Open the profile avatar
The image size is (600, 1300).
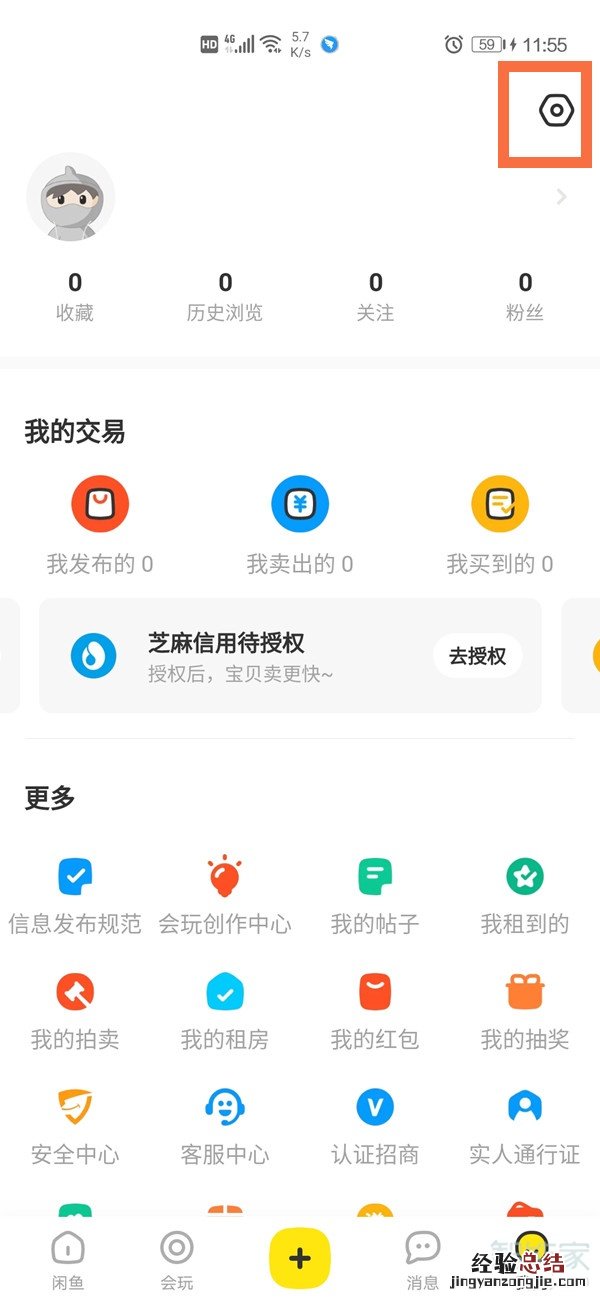[x=70, y=197]
